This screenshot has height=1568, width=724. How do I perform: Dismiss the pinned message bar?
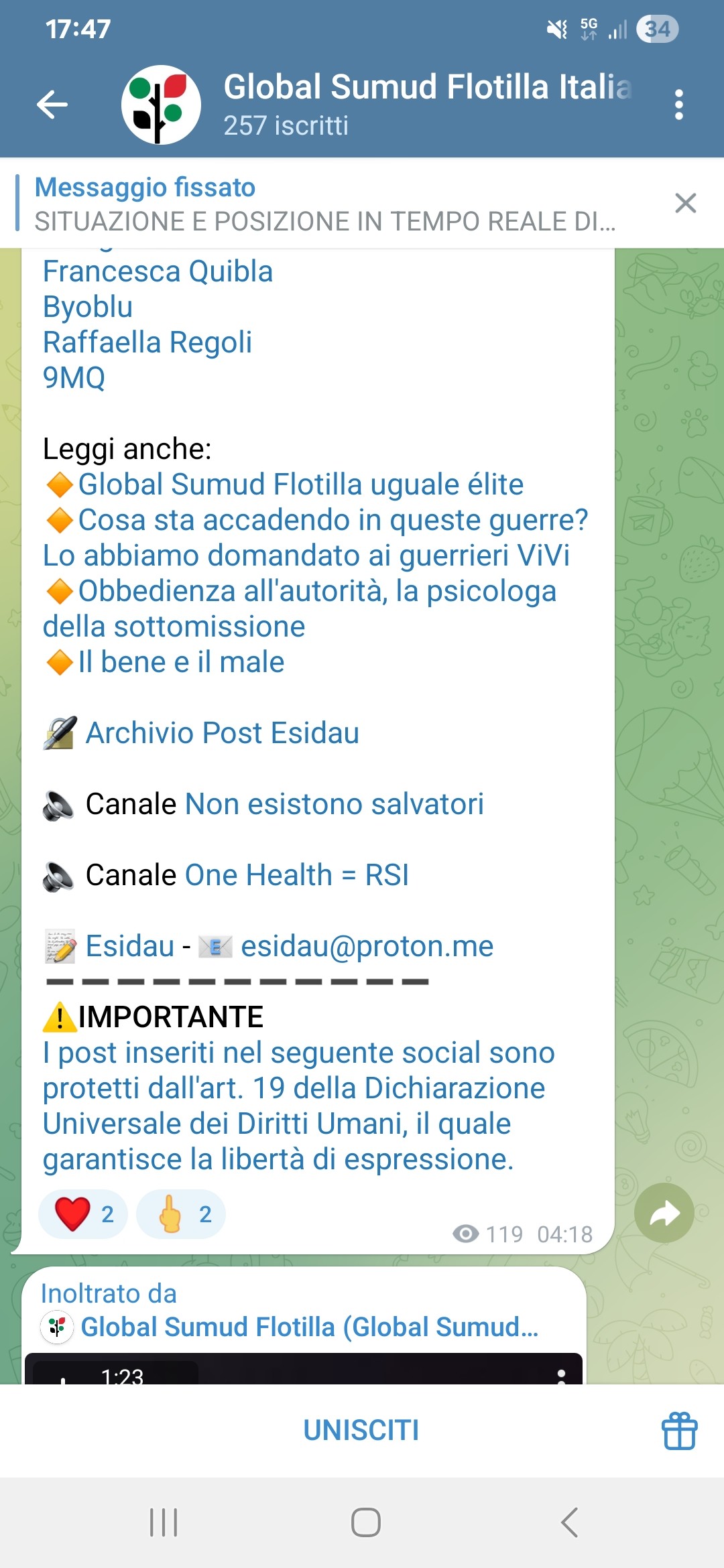click(x=685, y=203)
